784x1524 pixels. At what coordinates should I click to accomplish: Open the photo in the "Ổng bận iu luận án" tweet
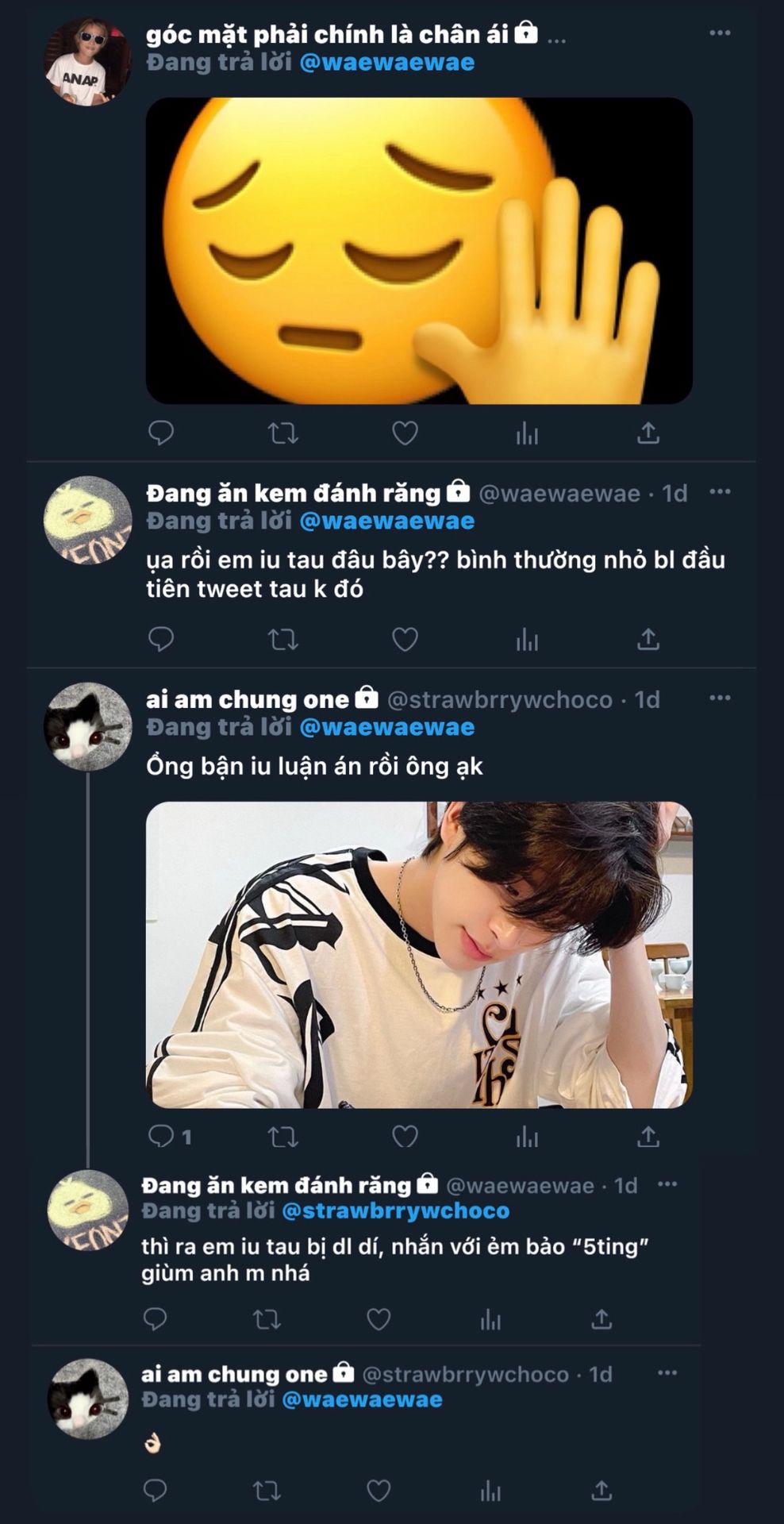[x=419, y=955]
